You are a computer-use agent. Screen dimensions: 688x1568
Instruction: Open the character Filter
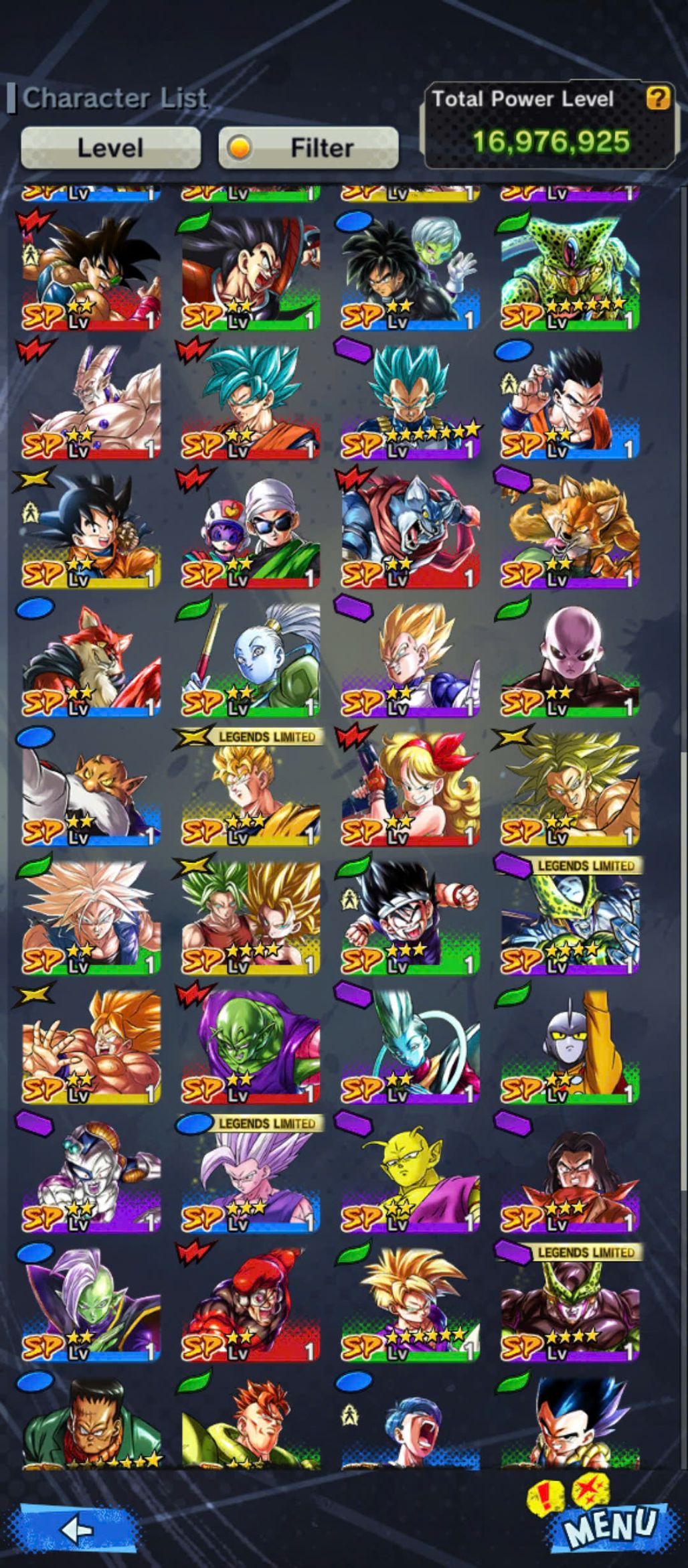(x=309, y=147)
